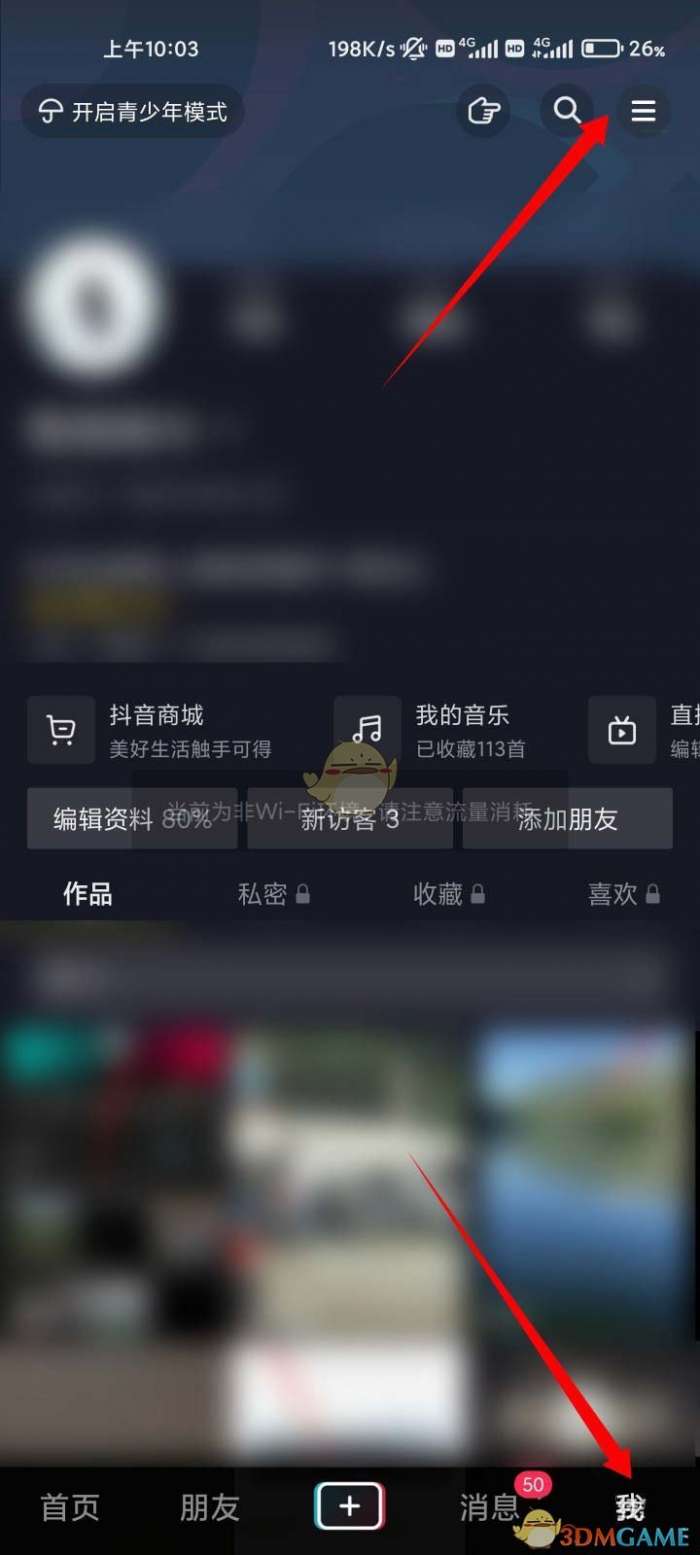Screen dimensions: 700x1555
Task: Create a new video with plus button
Action: click(350, 1506)
